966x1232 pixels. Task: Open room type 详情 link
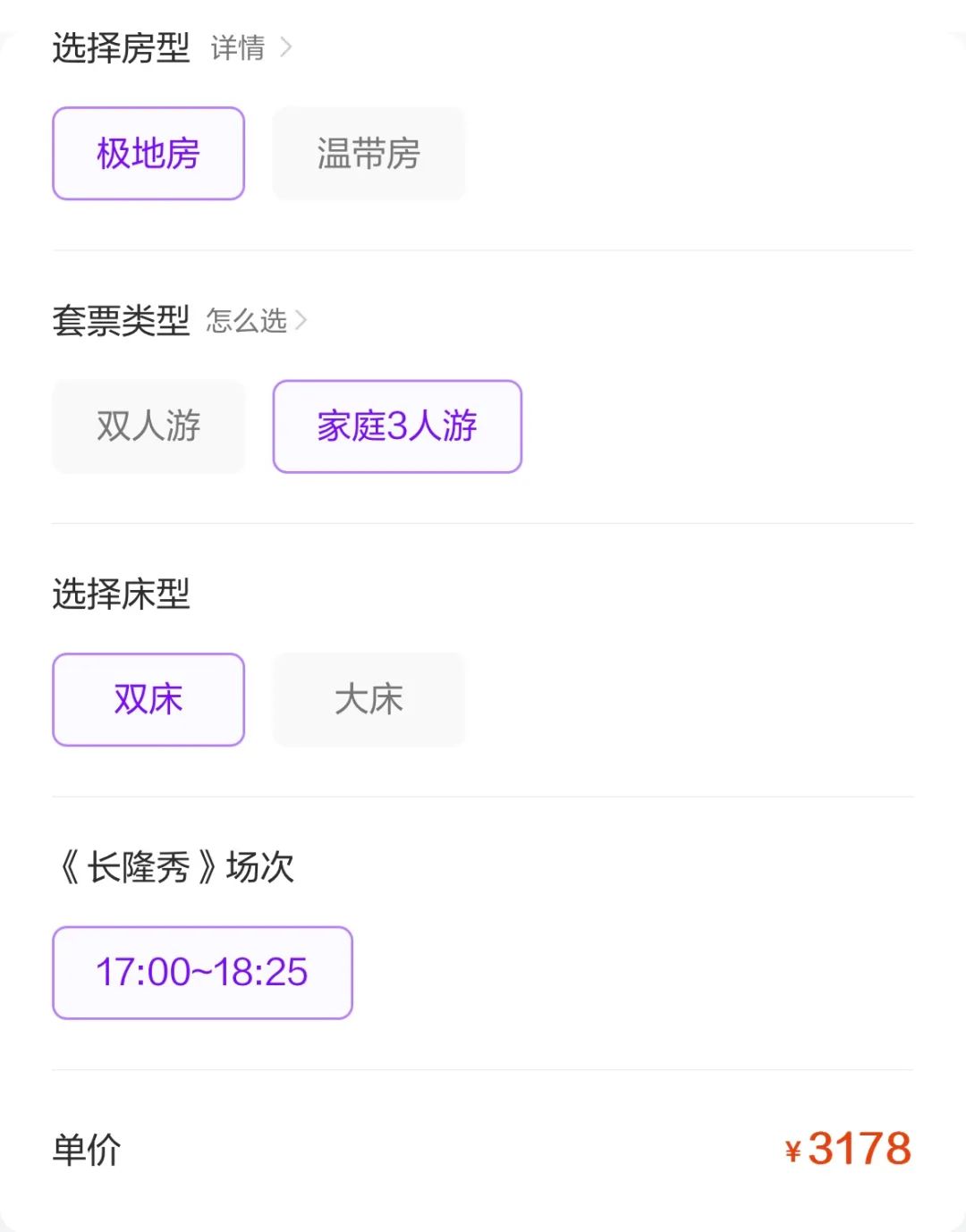pos(250,47)
